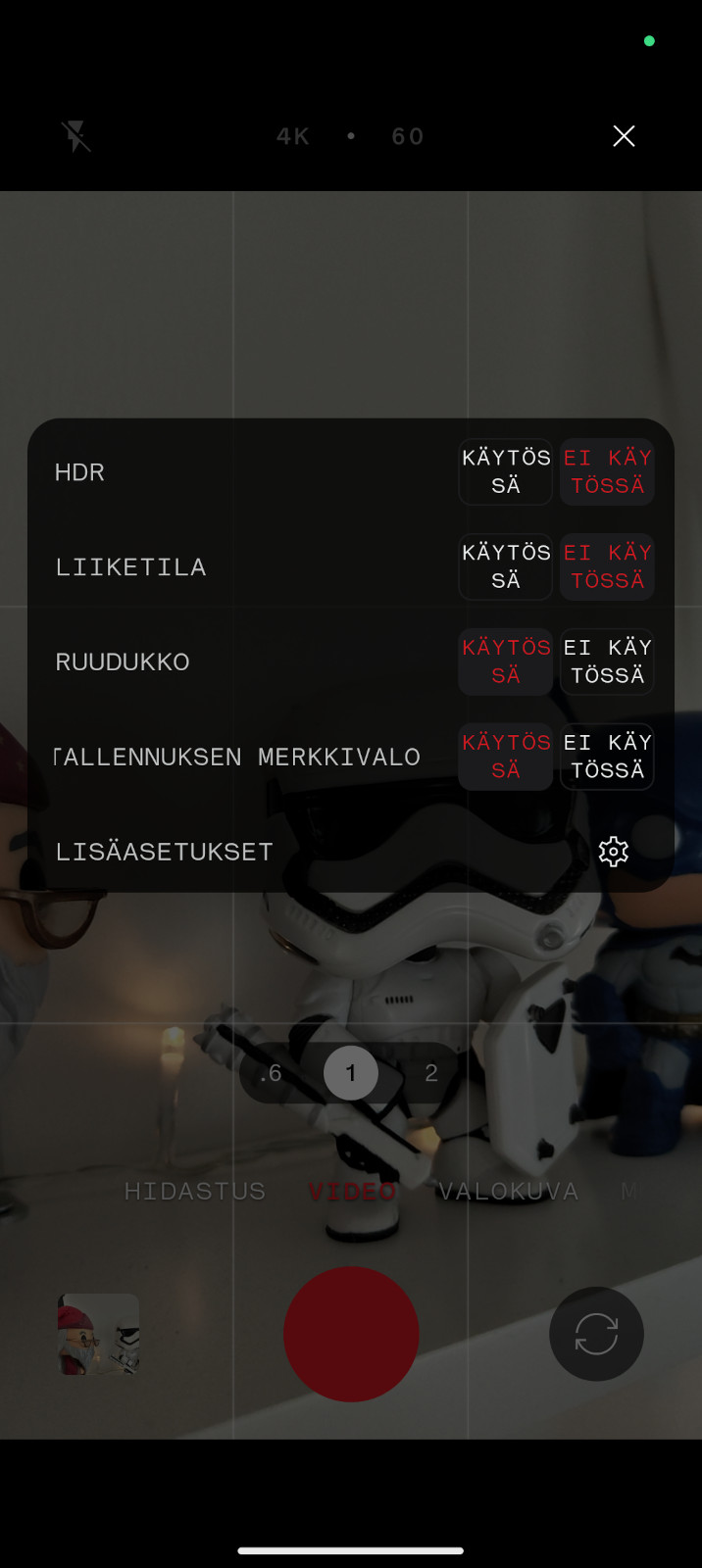Switch to Hidastus mode

tap(195, 1191)
